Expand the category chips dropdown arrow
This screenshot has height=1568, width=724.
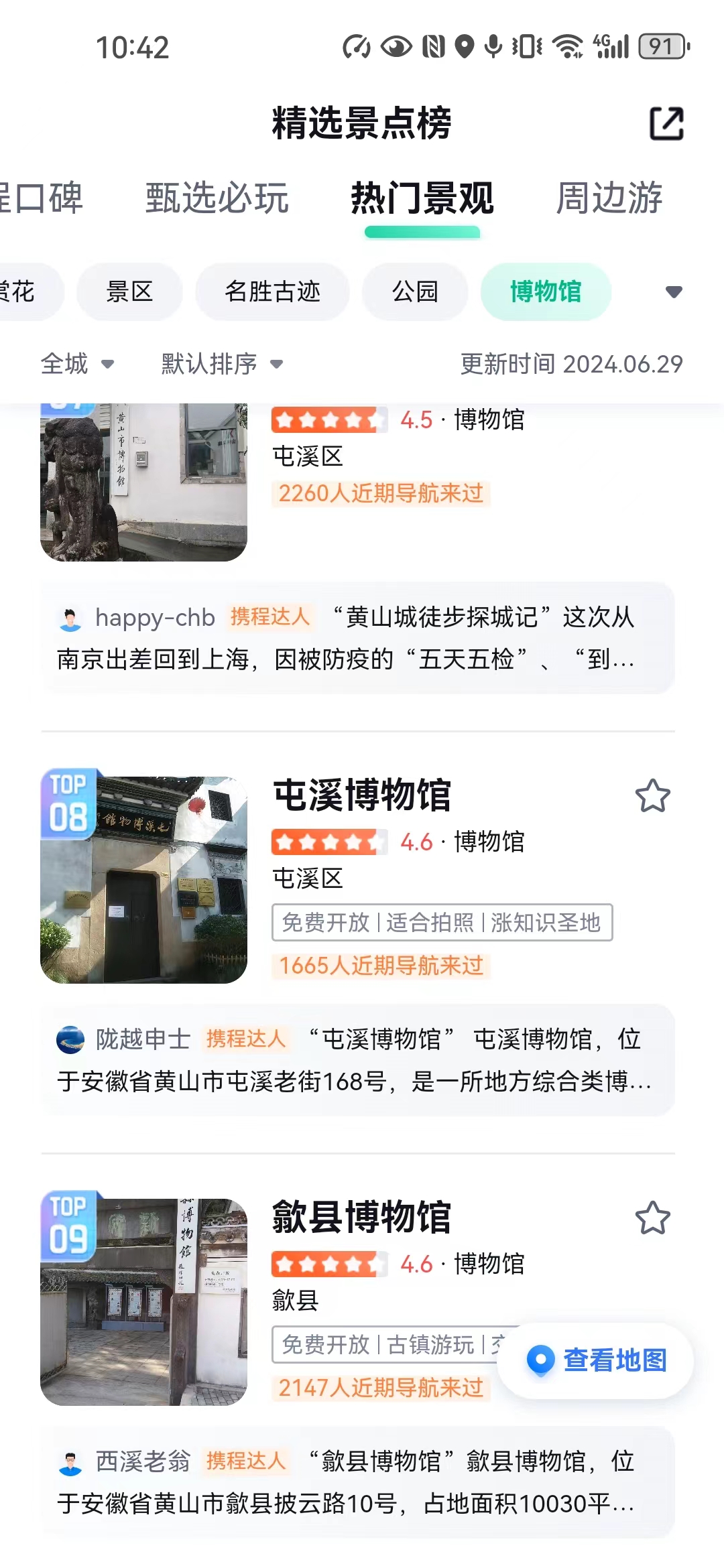coord(674,291)
